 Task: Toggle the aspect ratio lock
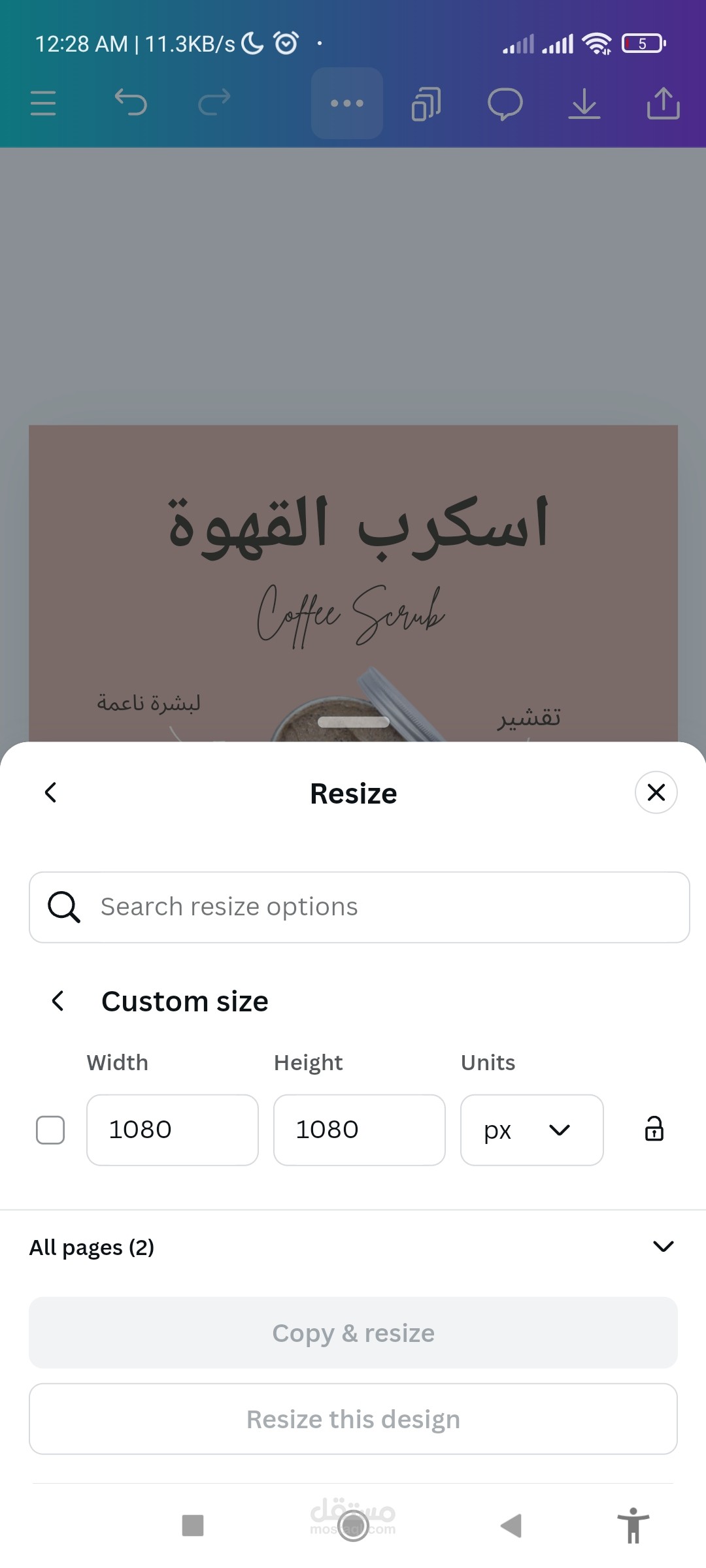(x=654, y=1129)
